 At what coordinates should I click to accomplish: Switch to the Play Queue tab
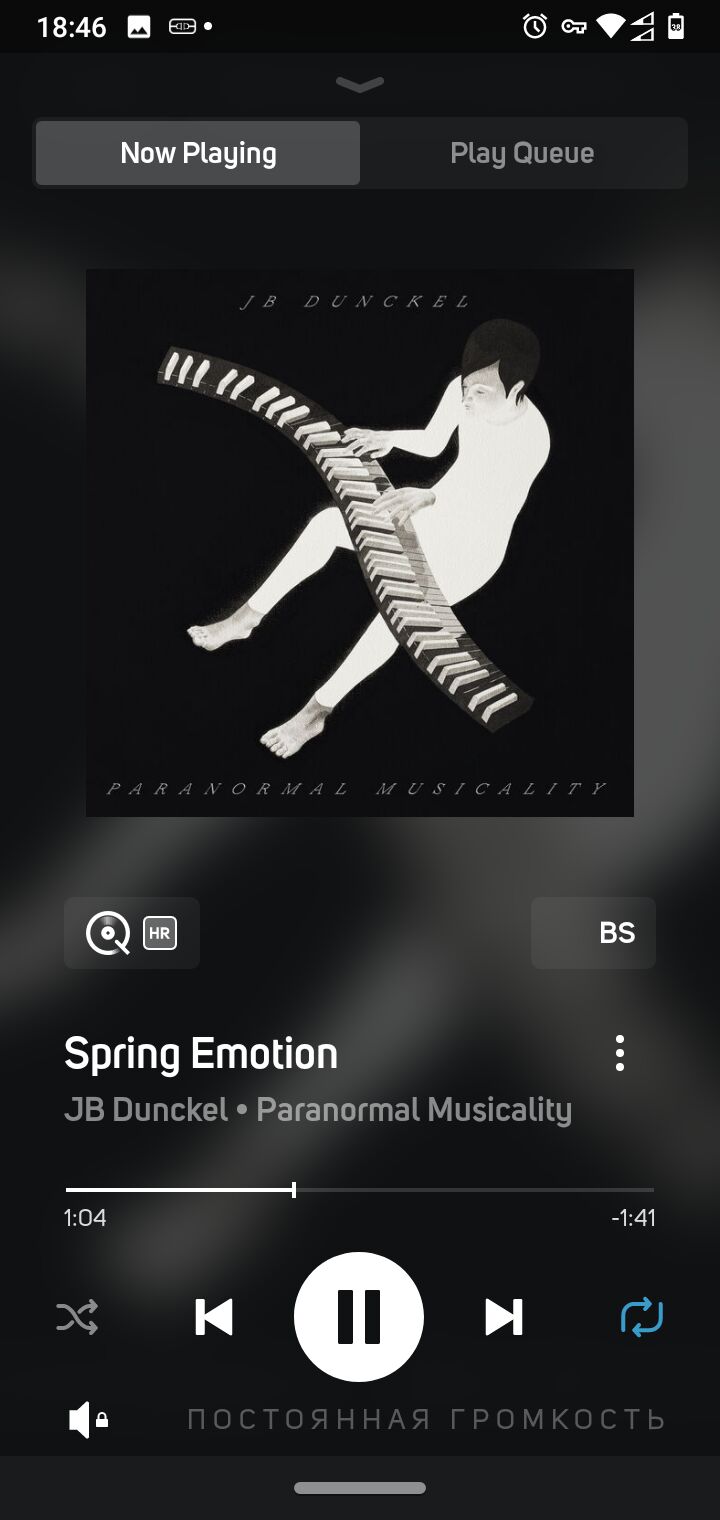(x=522, y=153)
